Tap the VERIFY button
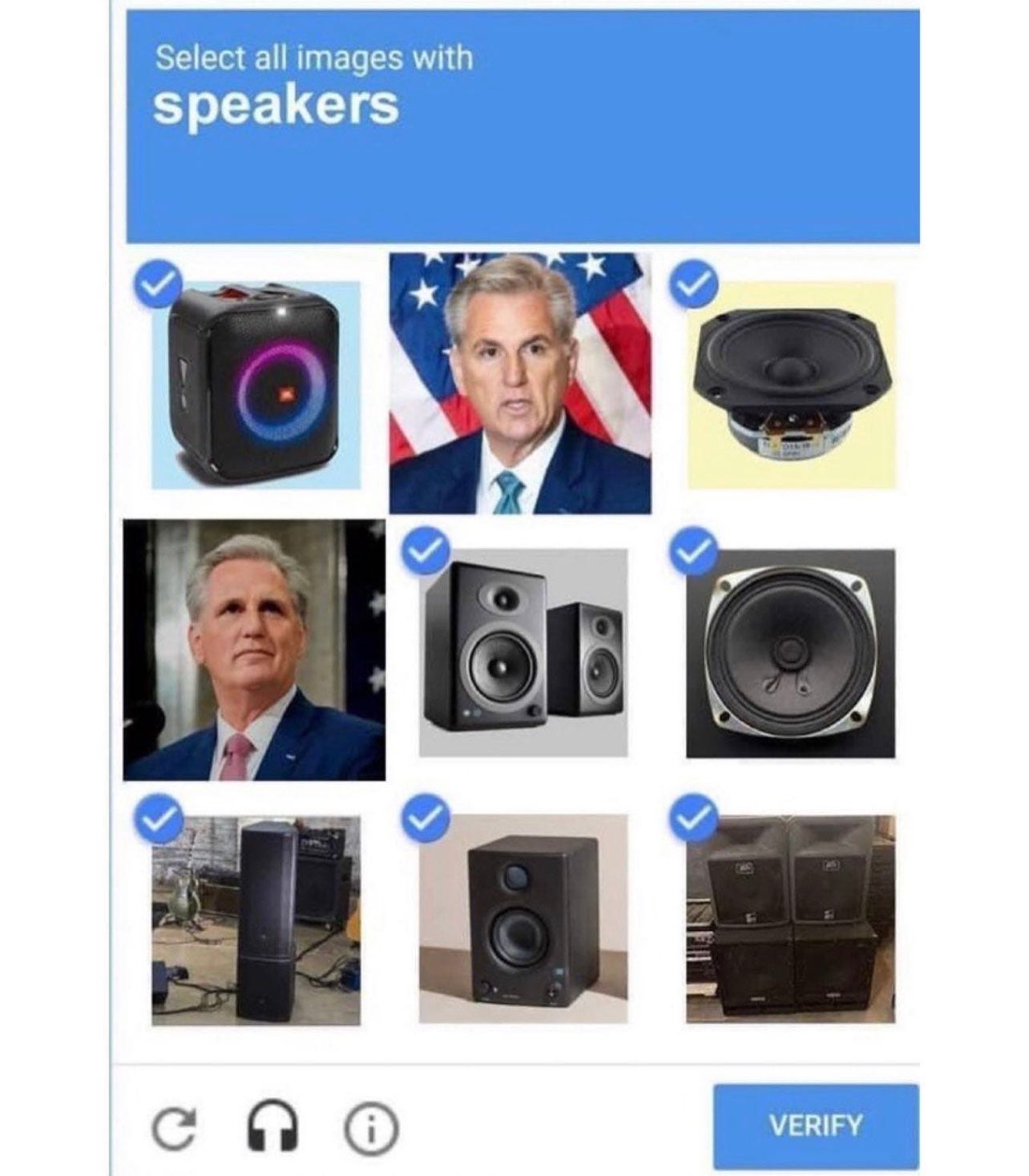This screenshot has height=1176, width=1029. click(815, 1126)
